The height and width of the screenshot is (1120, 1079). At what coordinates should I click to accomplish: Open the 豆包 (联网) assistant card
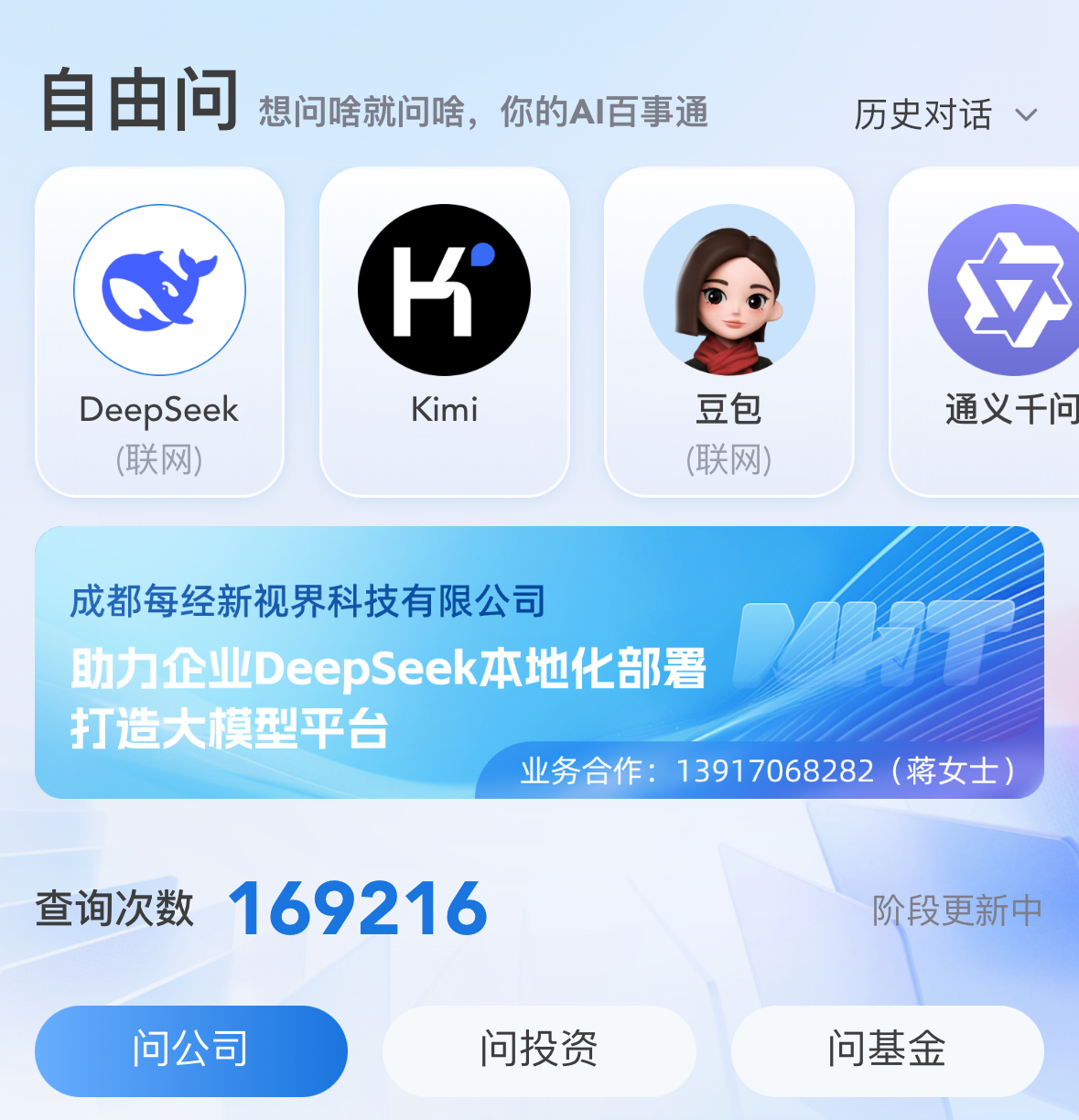pos(728,331)
